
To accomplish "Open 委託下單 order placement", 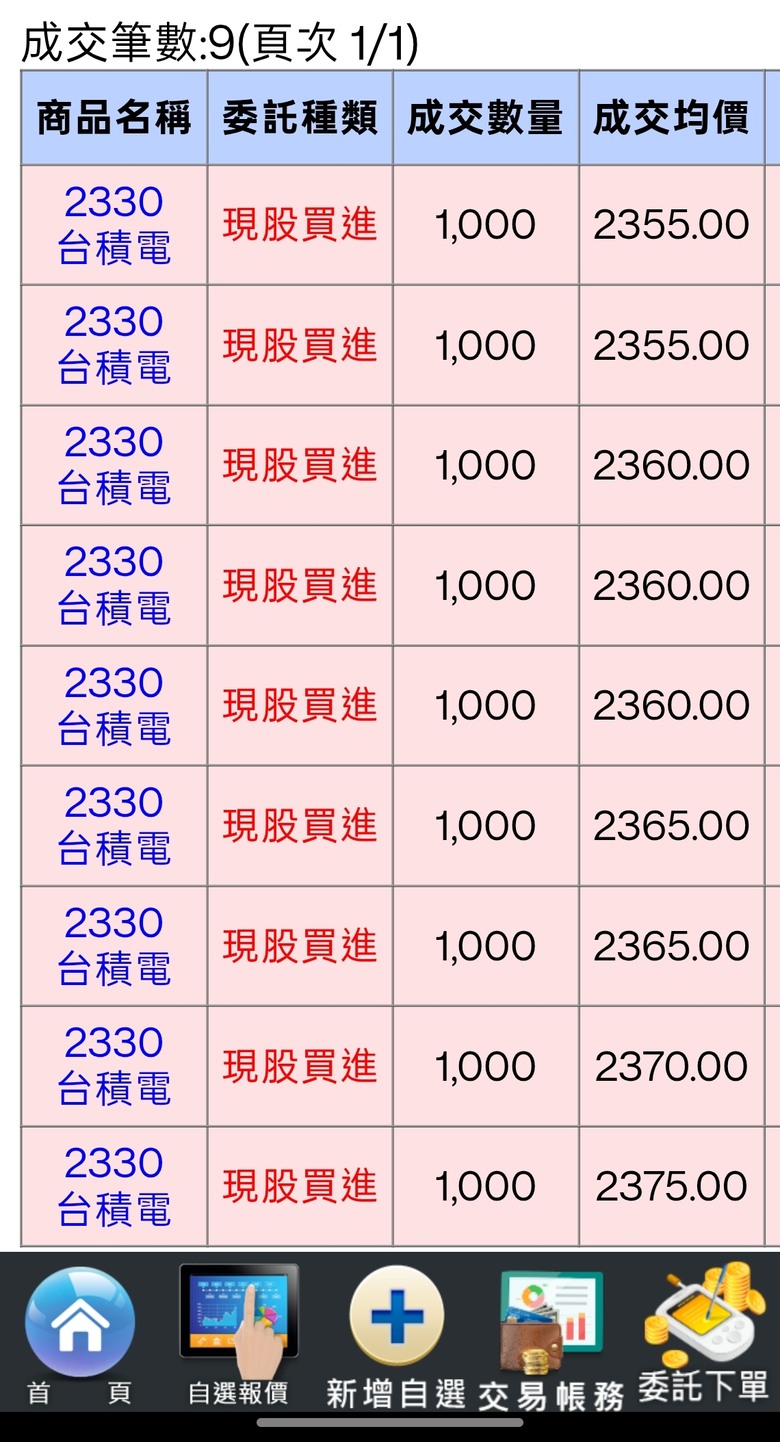I will (x=704, y=1334).
